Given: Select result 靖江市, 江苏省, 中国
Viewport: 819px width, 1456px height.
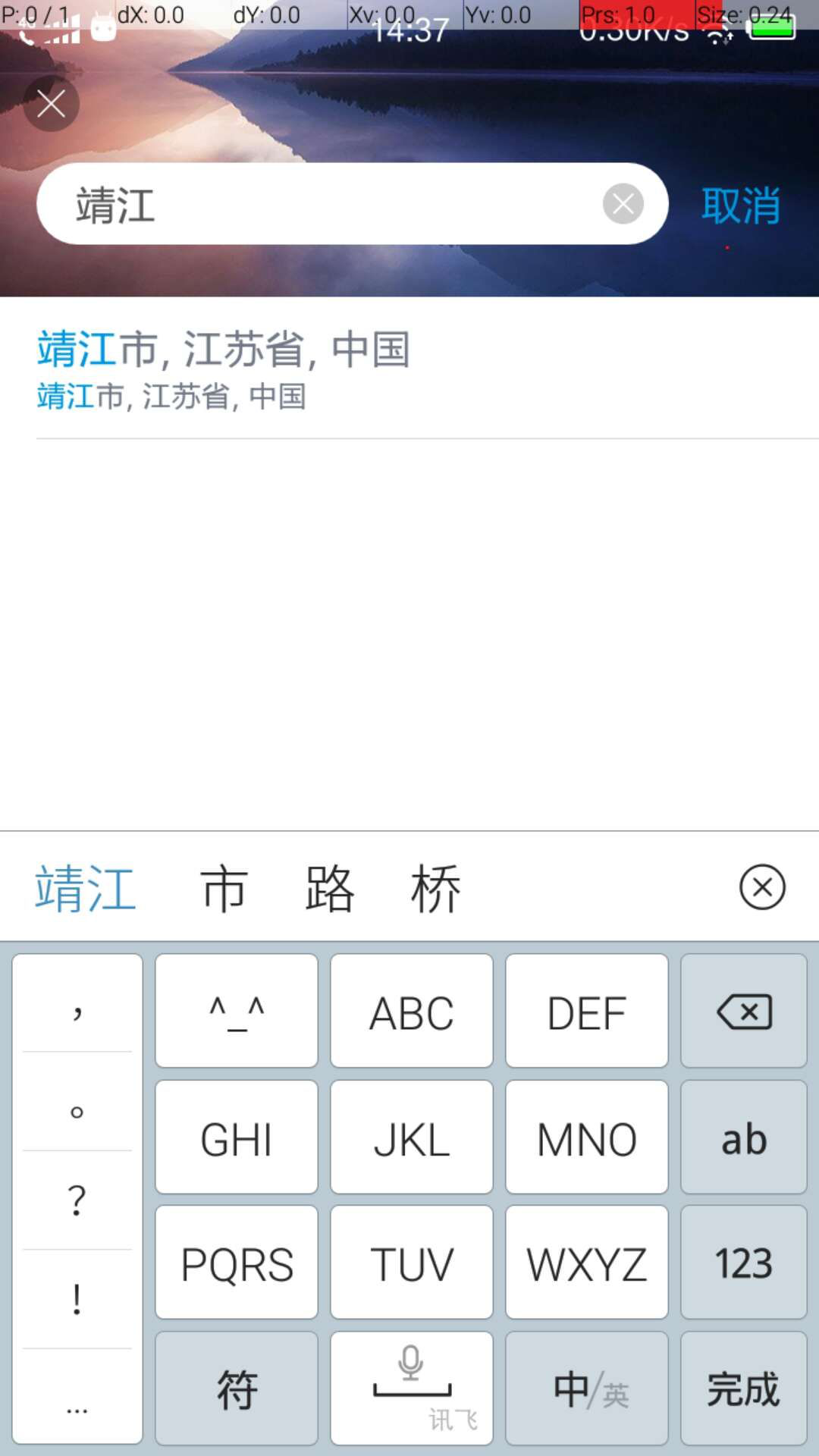Looking at the screenshot, I should coord(224,369).
